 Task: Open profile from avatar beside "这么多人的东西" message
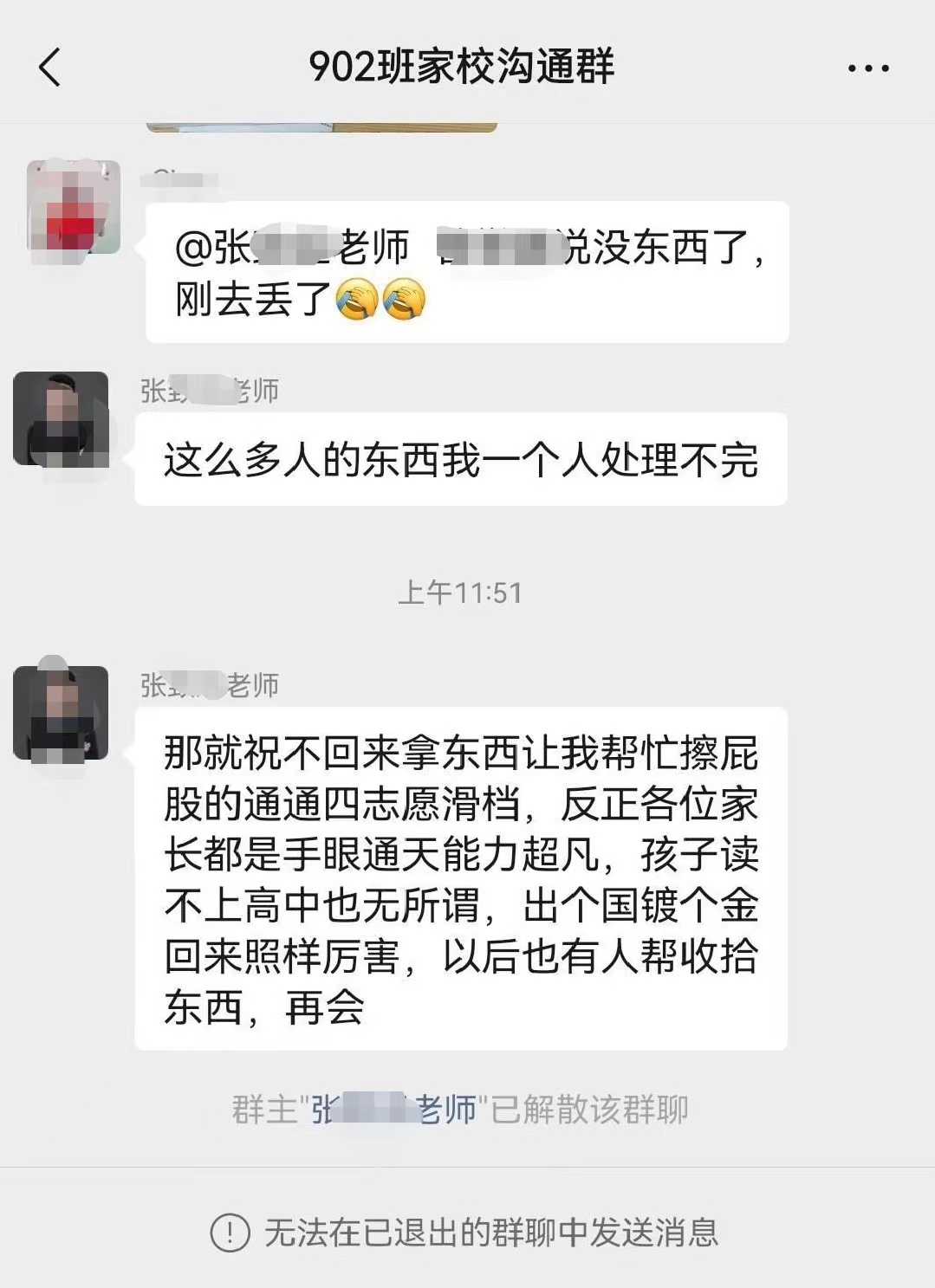pyautogui.click(x=61, y=419)
